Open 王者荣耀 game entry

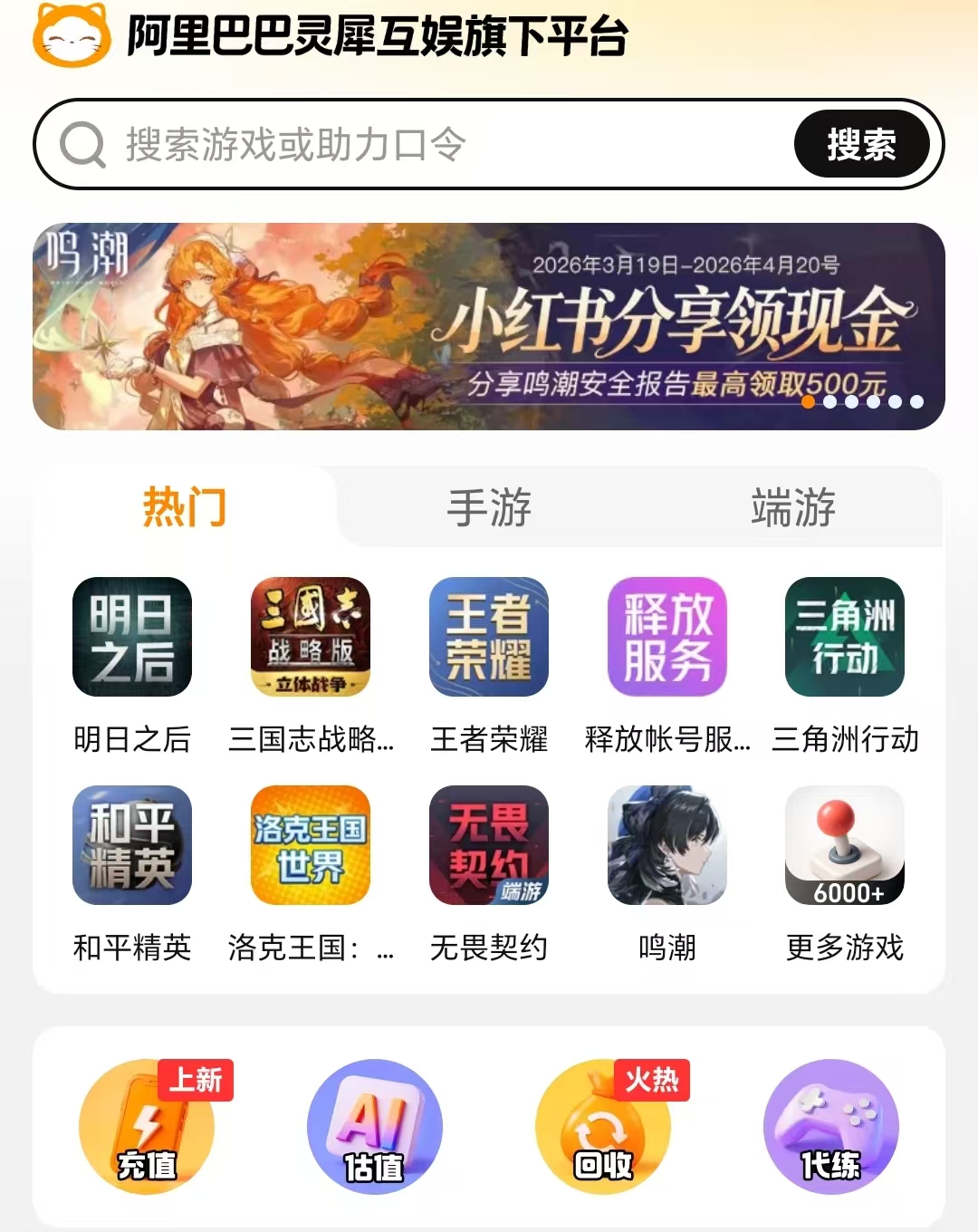[489, 637]
